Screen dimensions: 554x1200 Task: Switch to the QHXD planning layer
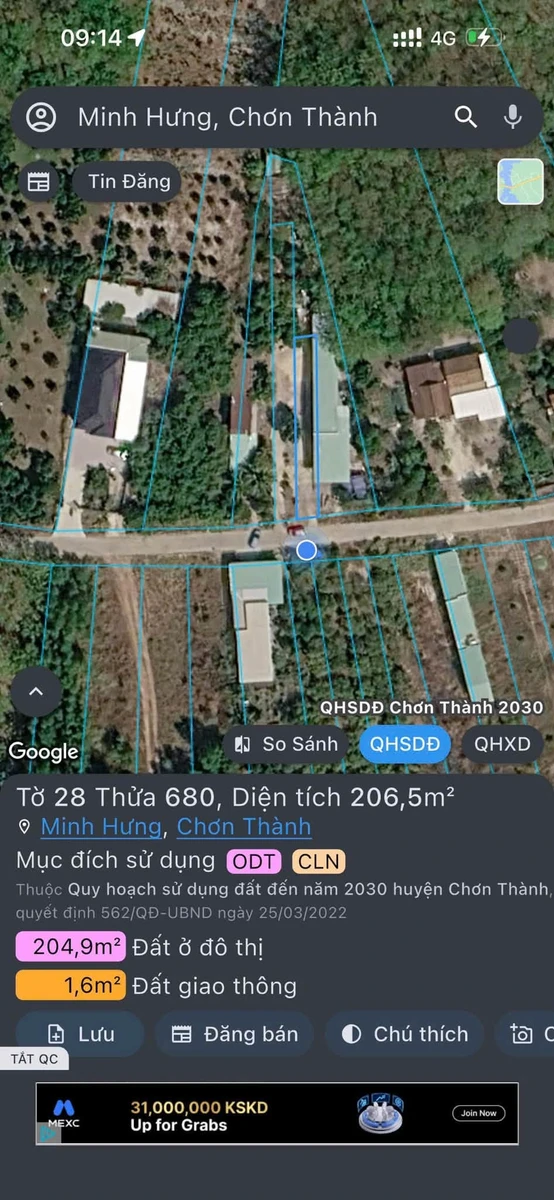[x=503, y=744]
